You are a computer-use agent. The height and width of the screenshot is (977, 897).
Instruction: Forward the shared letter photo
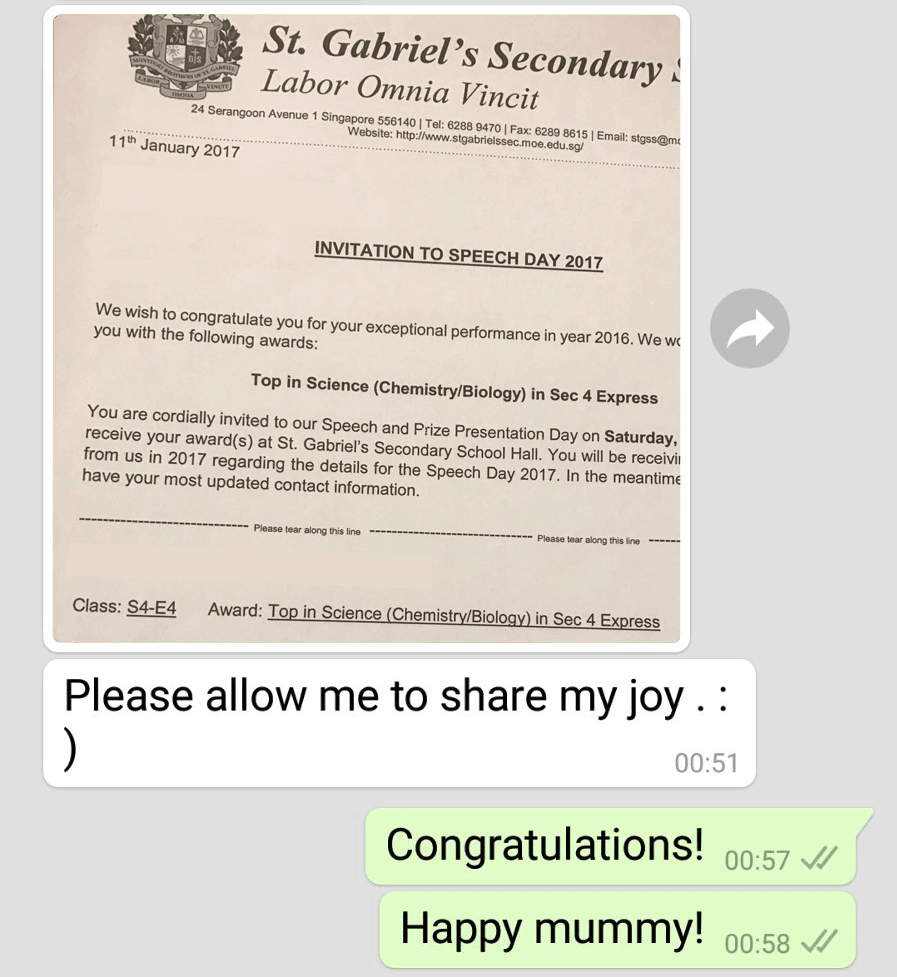click(x=749, y=328)
